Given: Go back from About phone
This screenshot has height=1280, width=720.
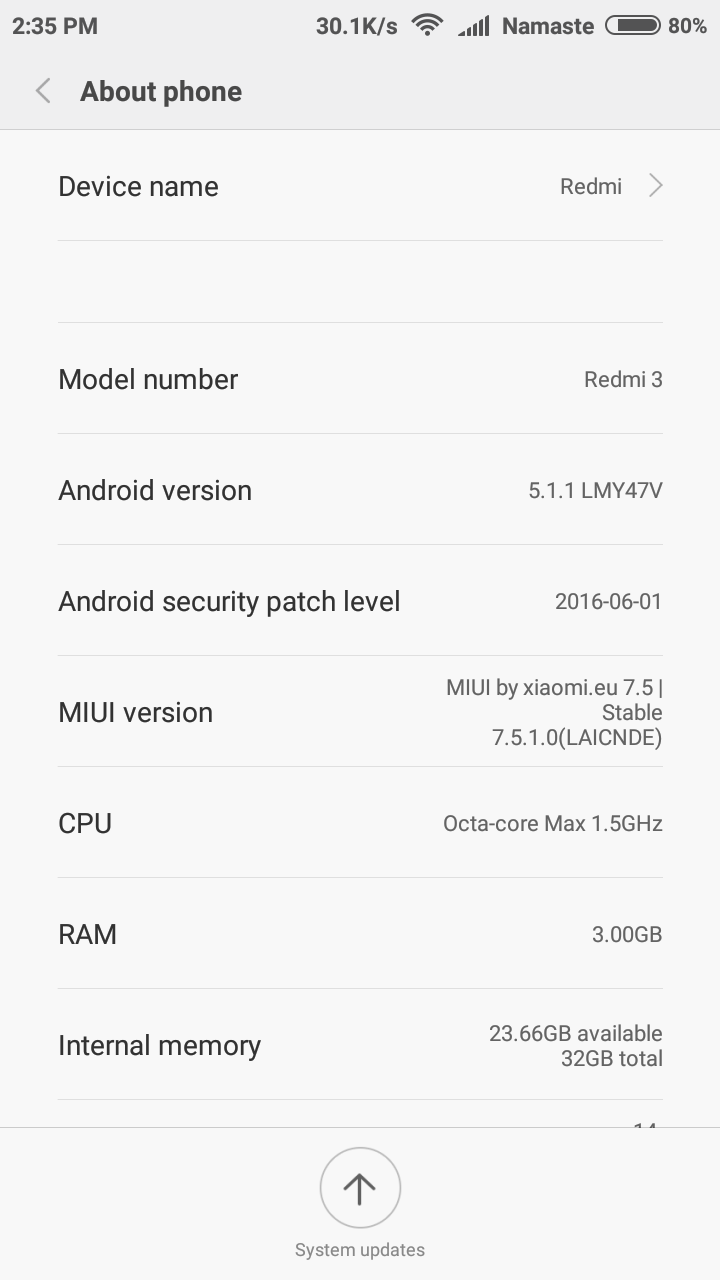Looking at the screenshot, I should 42,91.
